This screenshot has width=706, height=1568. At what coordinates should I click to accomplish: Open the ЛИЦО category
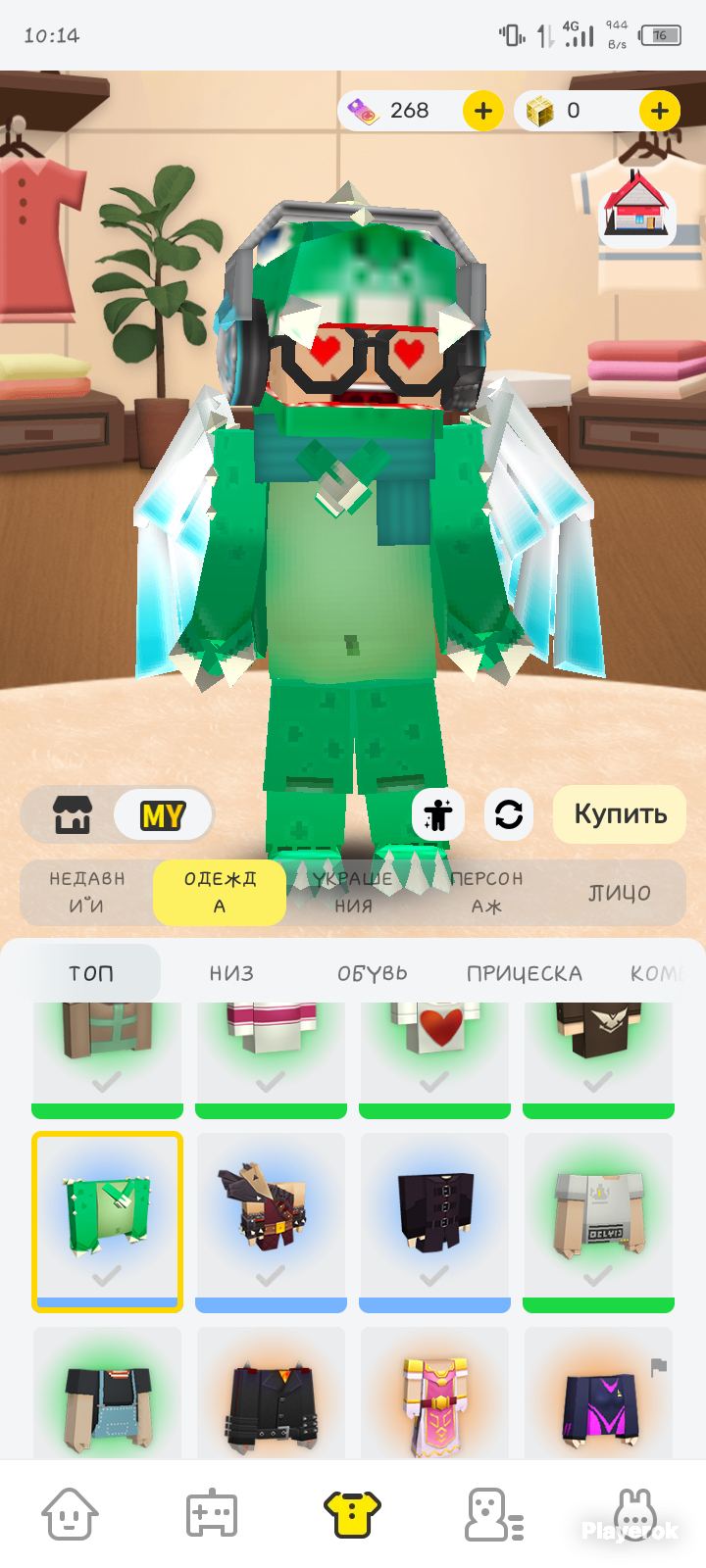coord(620,893)
